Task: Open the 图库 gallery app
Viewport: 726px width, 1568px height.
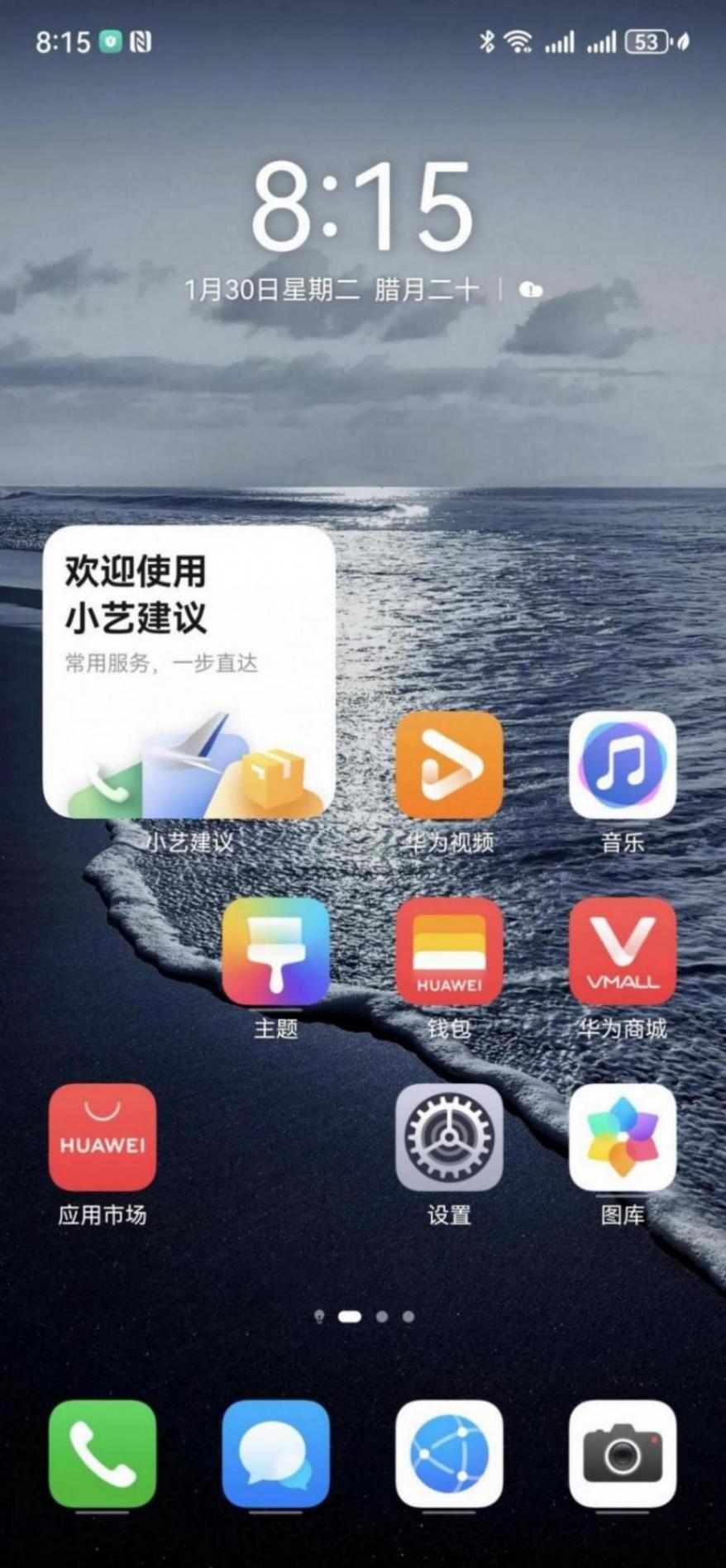Action: [622, 1137]
